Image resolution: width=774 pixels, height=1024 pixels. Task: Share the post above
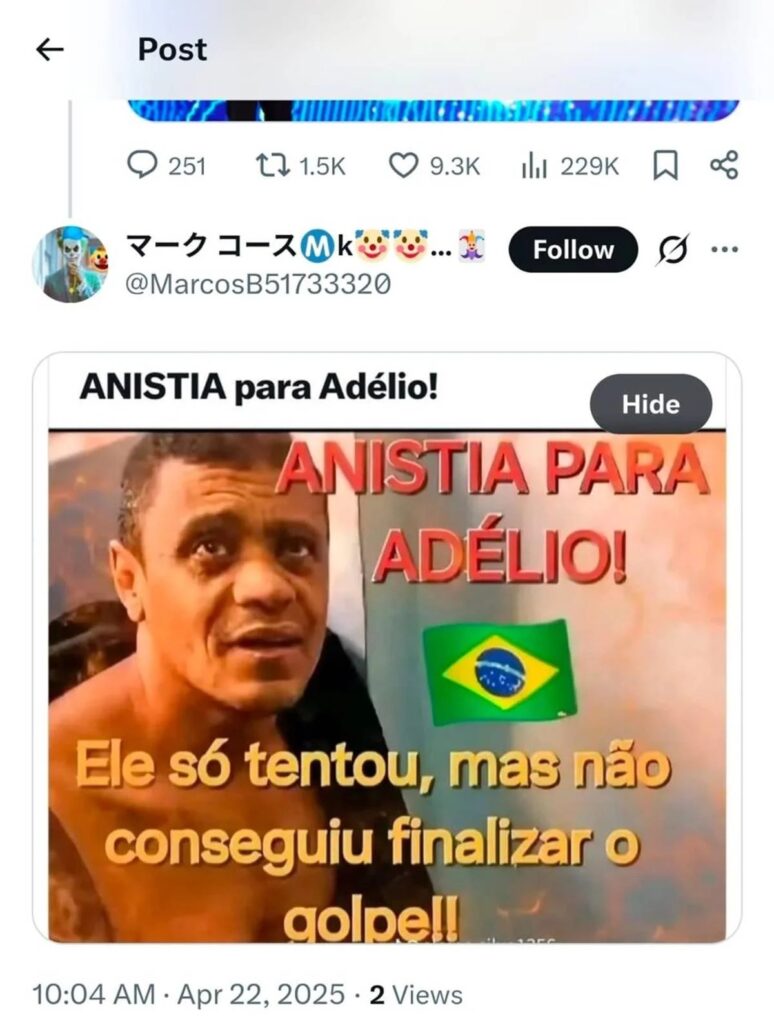723,165
